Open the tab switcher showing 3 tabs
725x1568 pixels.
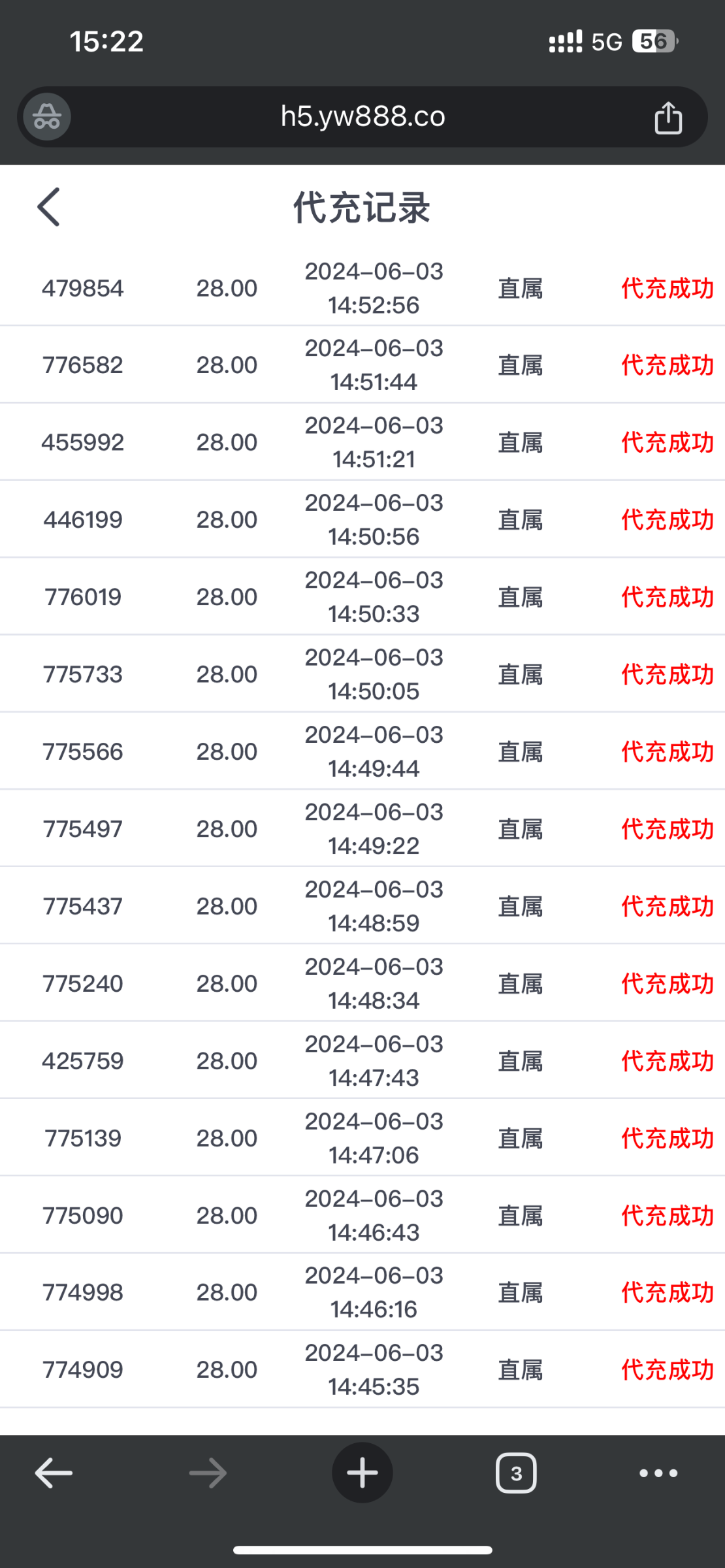[x=516, y=1473]
